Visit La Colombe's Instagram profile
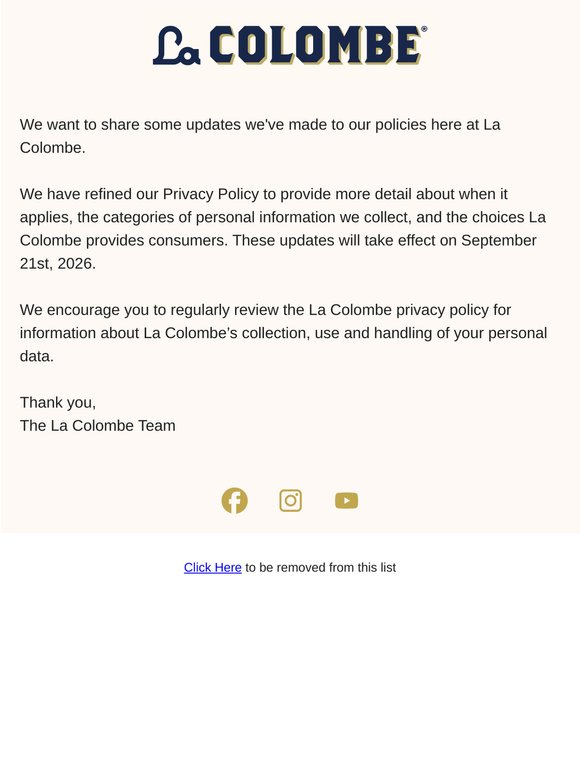This screenshot has height=774, width=580. [x=291, y=501]
